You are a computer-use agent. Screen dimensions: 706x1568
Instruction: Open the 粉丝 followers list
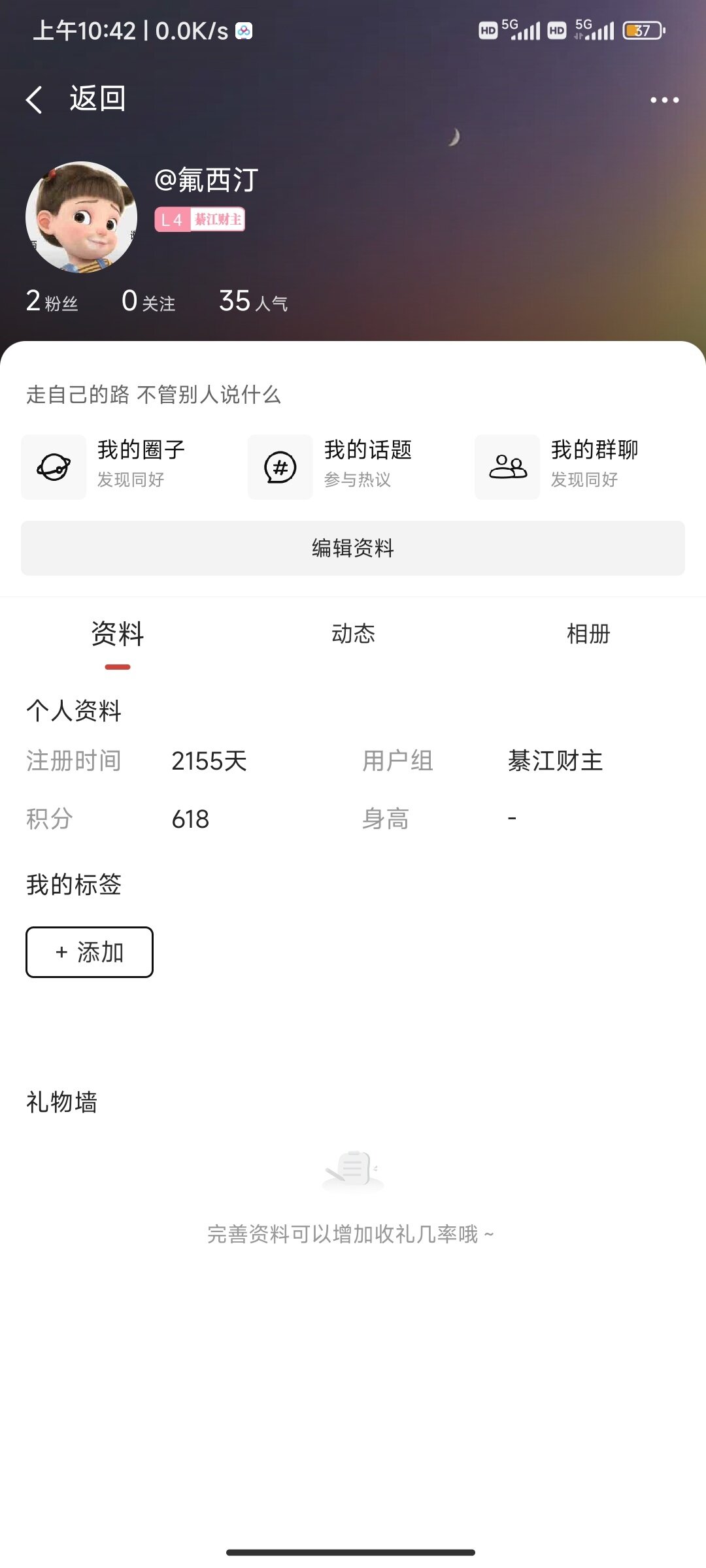click(x=52, y=302)
